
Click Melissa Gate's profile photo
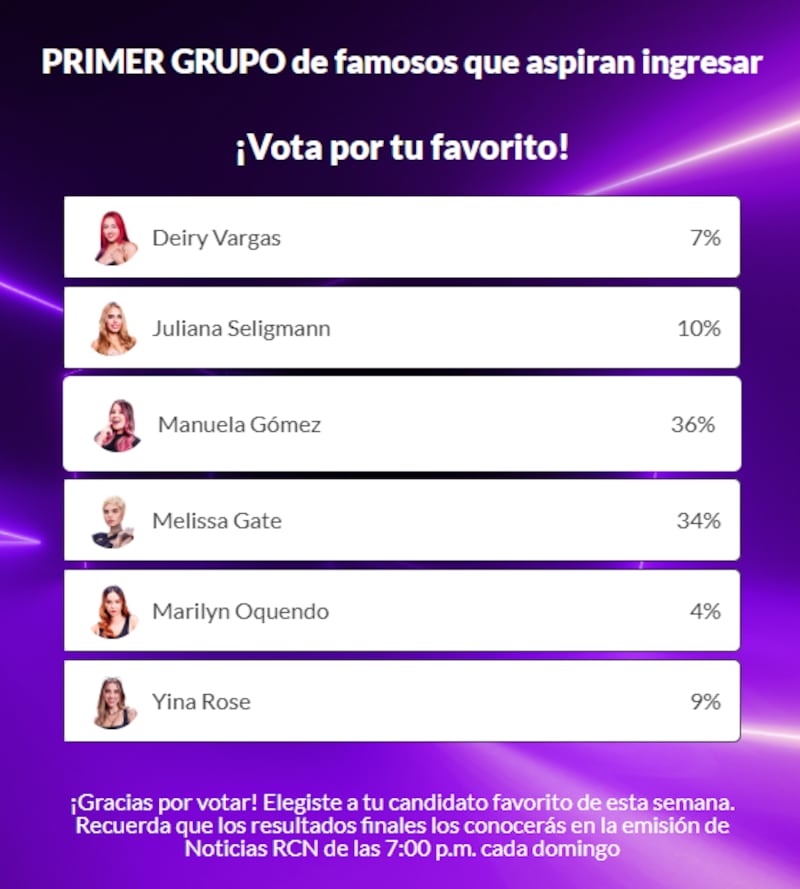tap(113, 520)
